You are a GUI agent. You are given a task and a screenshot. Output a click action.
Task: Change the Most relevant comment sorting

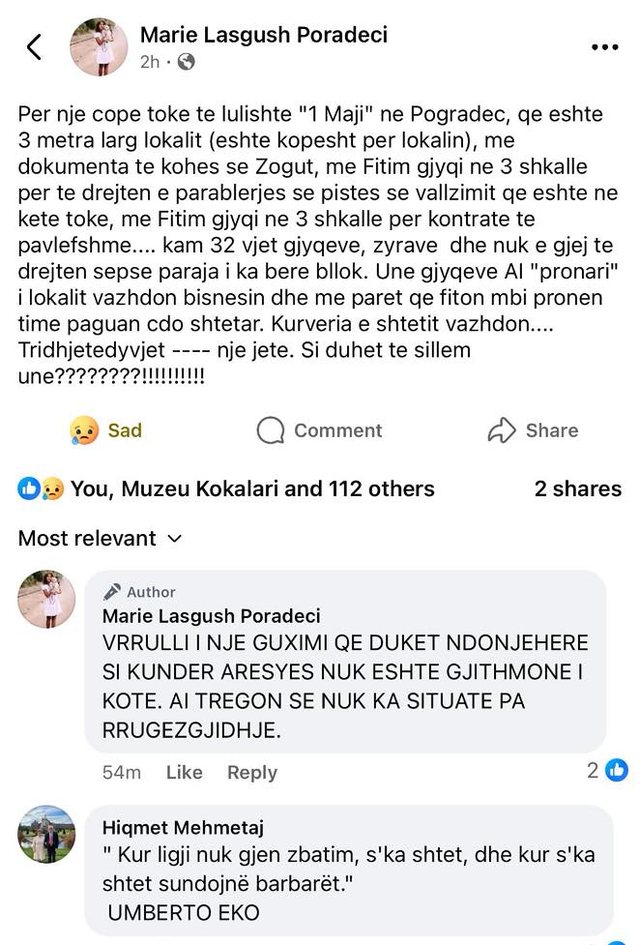tap(100, 538)
